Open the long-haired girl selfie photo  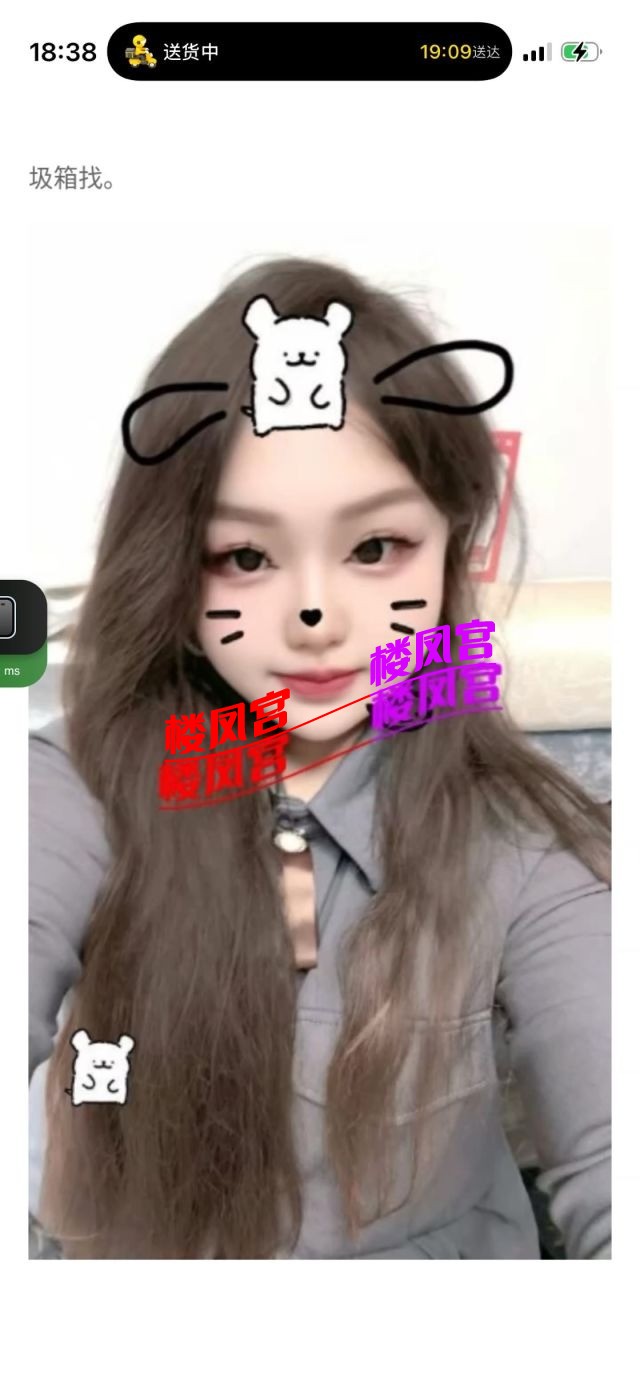pos(320,740)
